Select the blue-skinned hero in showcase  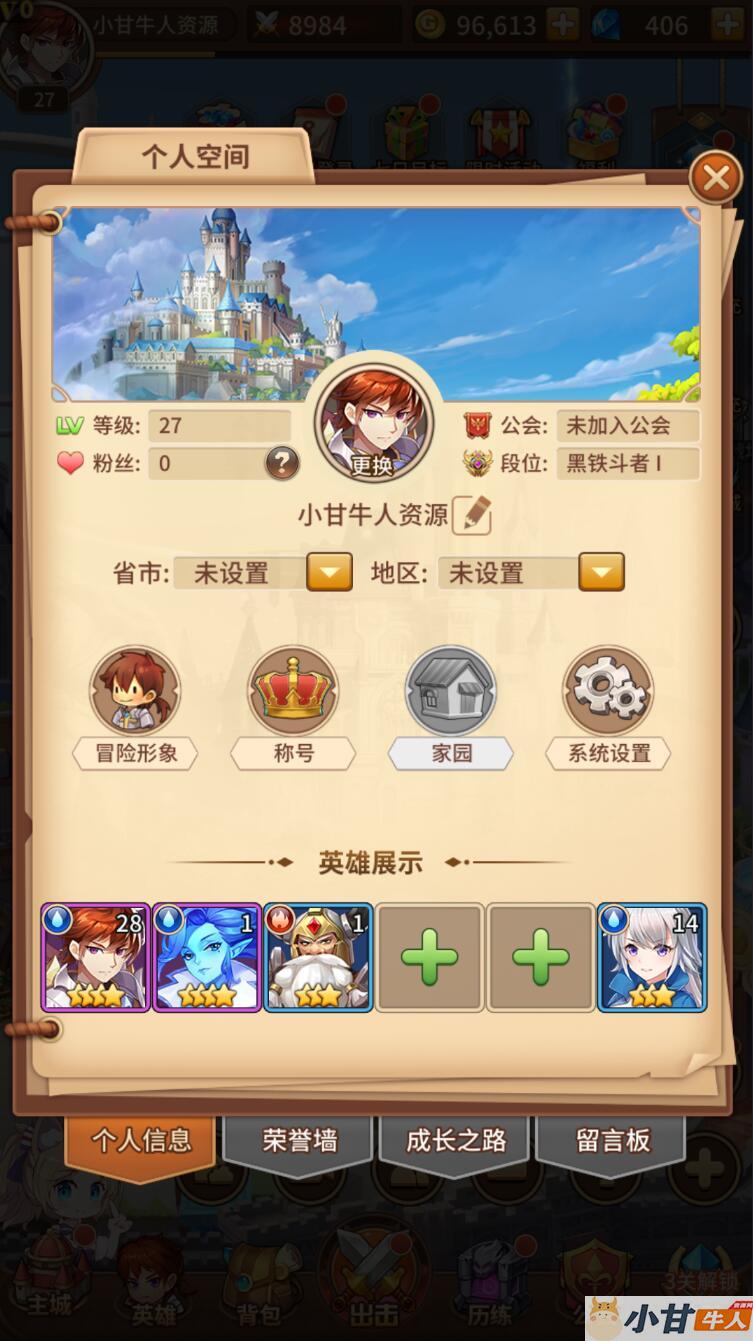click(x=207, y=957)
